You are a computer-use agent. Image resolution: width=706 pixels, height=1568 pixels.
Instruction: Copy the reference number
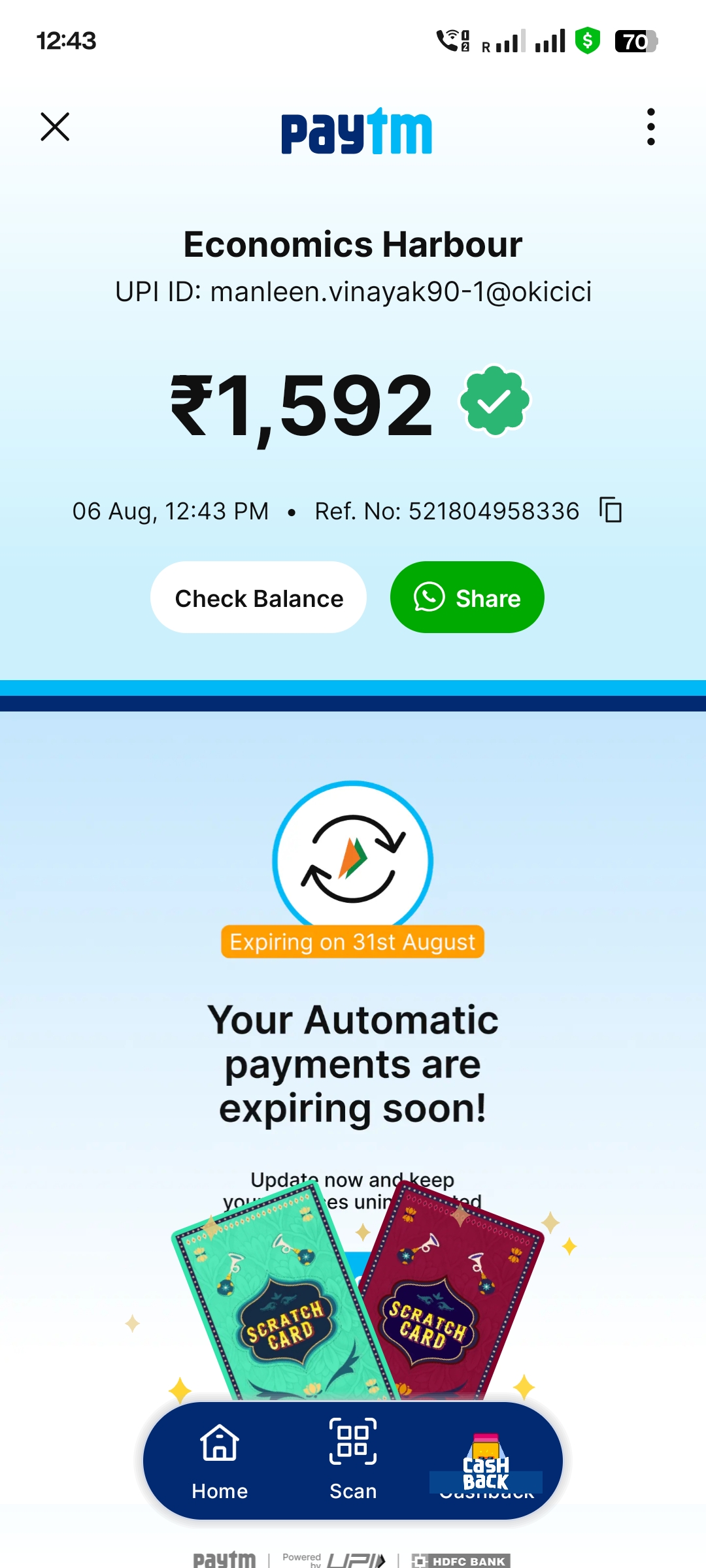tap(611, 510)
